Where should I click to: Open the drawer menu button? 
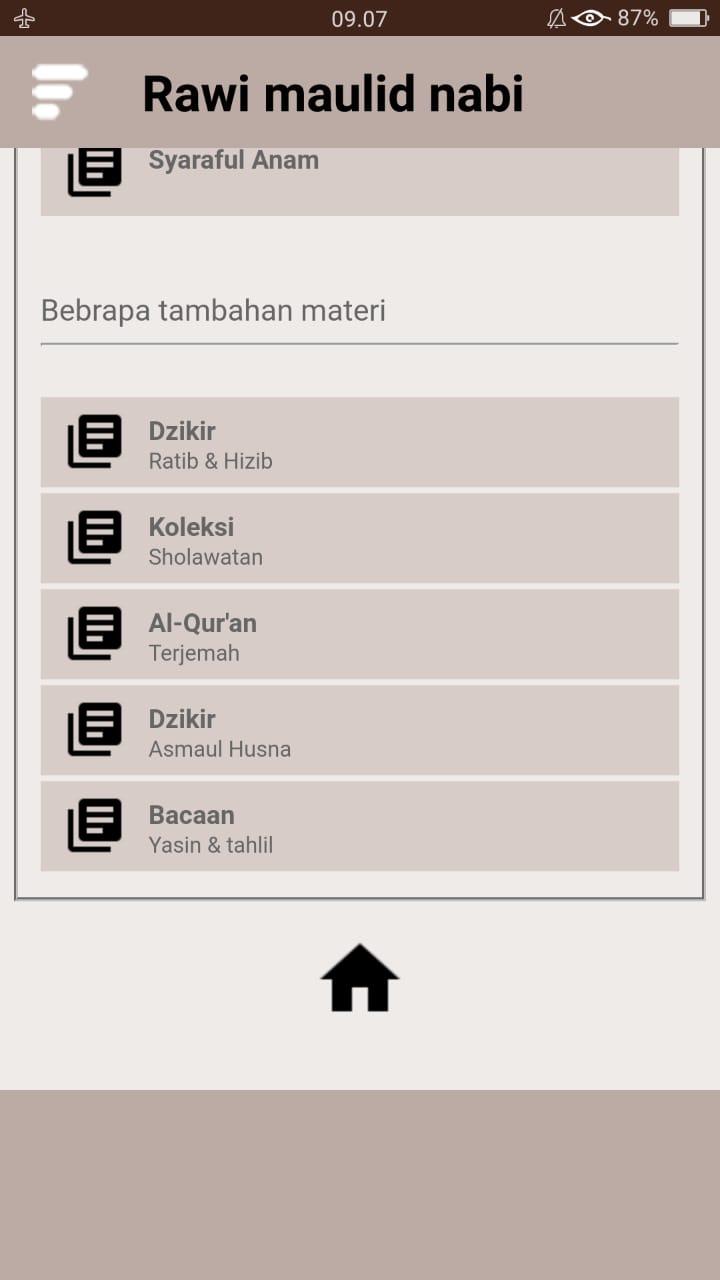tap(59, 92)
